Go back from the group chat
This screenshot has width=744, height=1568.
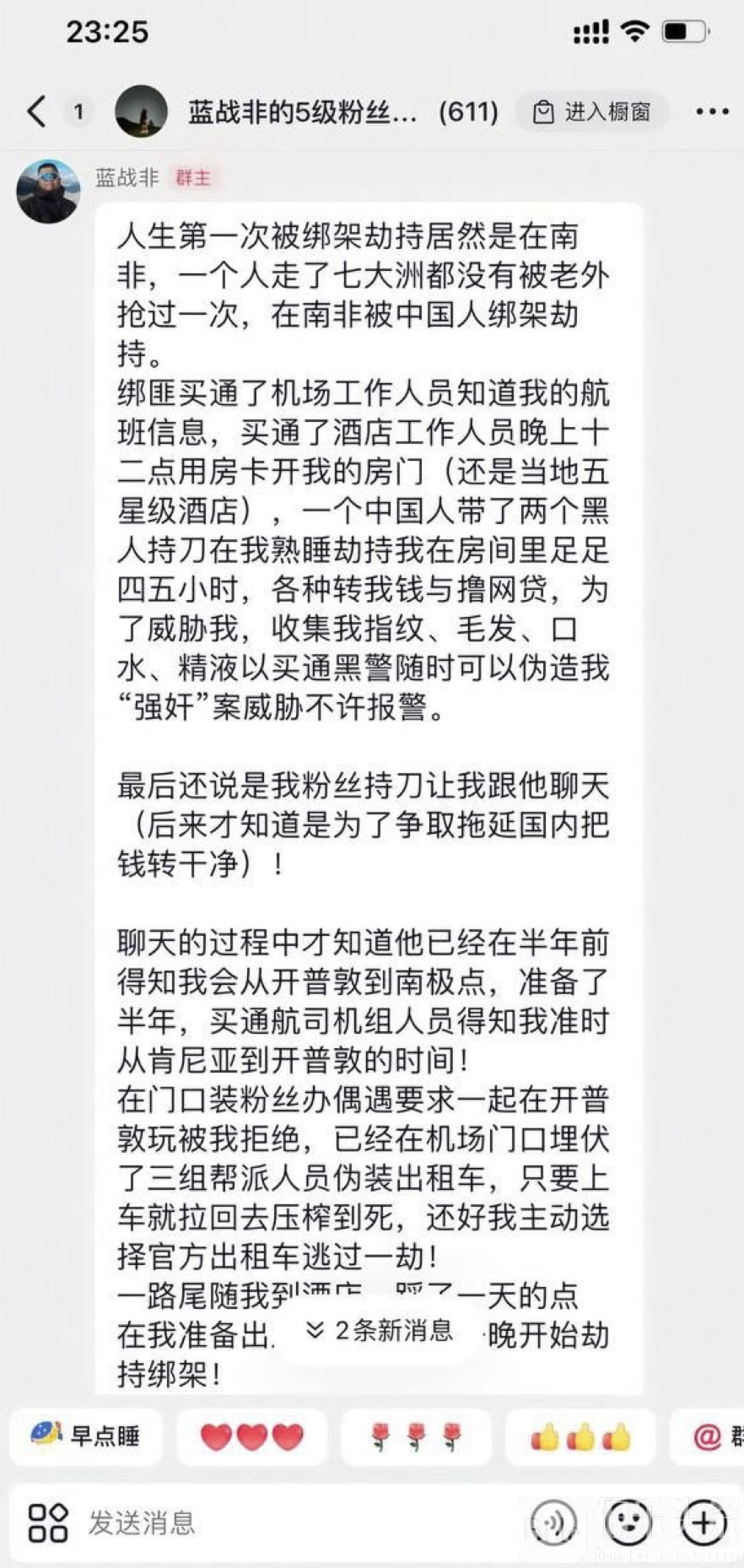click(x=37, y=111)
